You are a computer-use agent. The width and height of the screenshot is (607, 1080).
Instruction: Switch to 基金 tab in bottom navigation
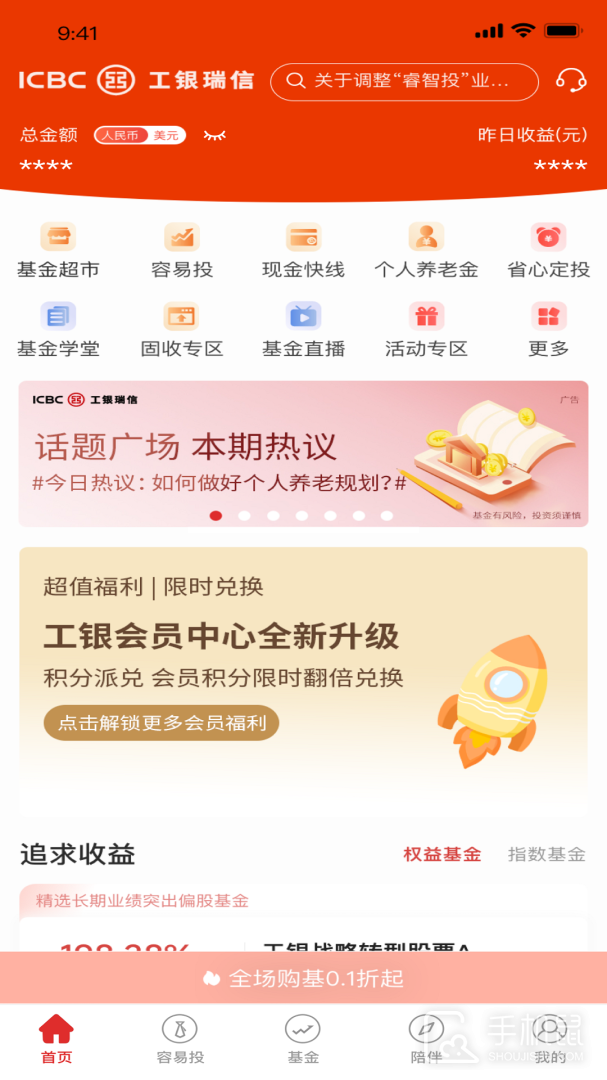point(303,1040)
